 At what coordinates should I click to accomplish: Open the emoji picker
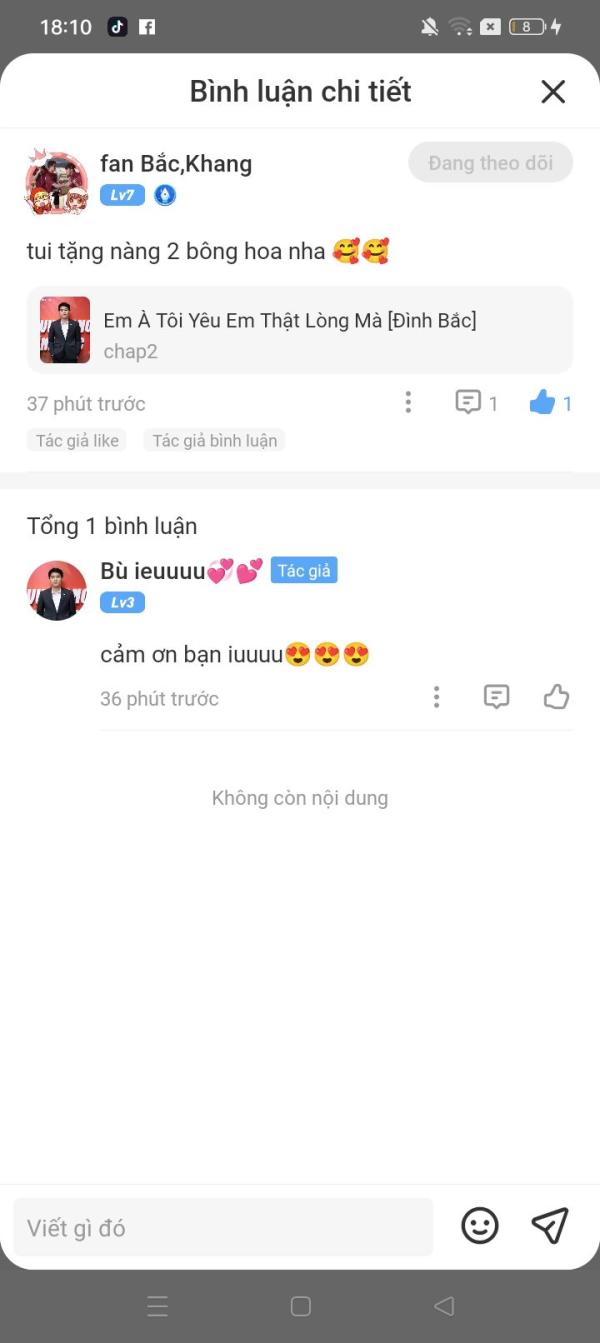point(480,1226)
